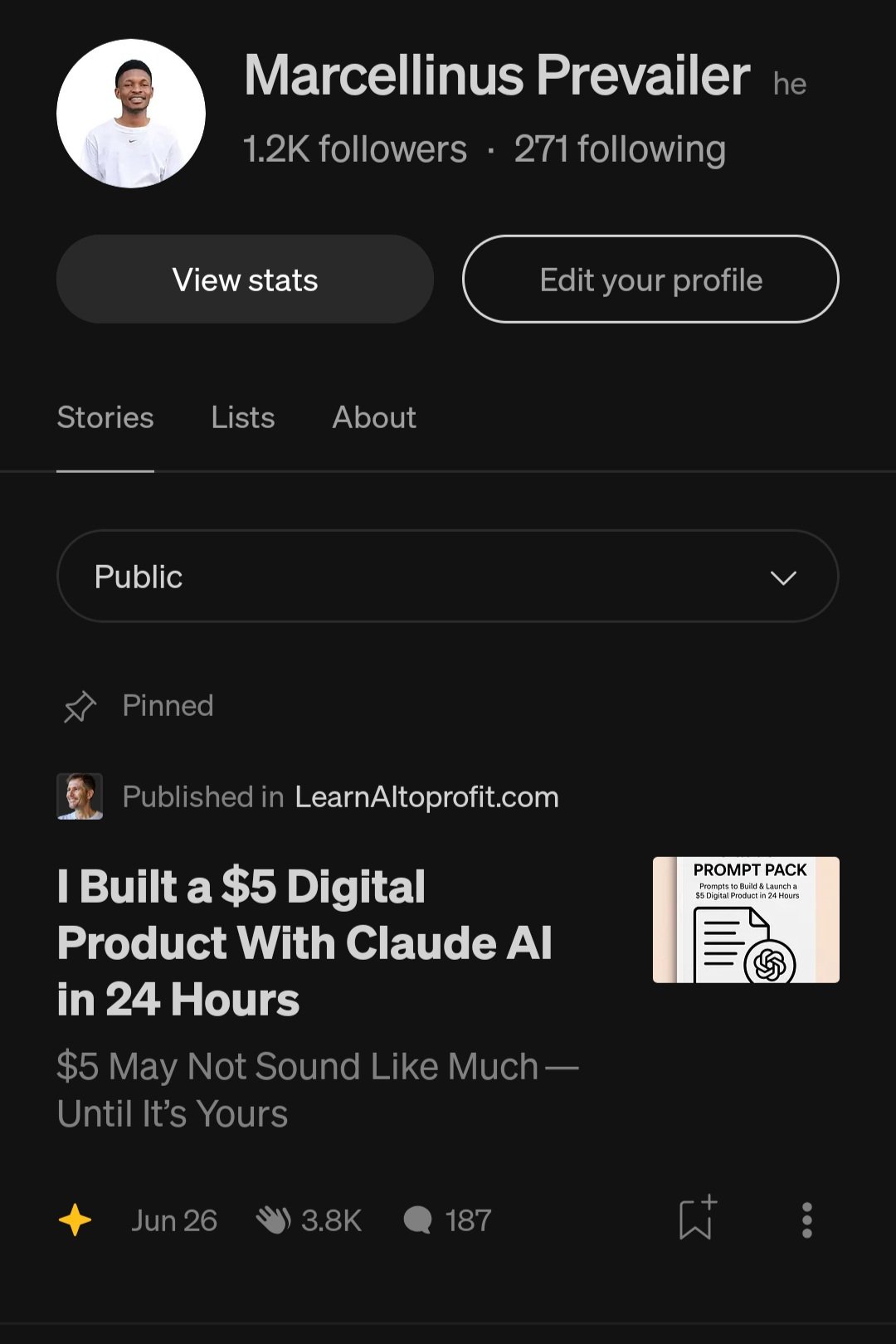View the 1.2K followers list
This screenshot has width=896, height=1344.
tap(355, 149)
